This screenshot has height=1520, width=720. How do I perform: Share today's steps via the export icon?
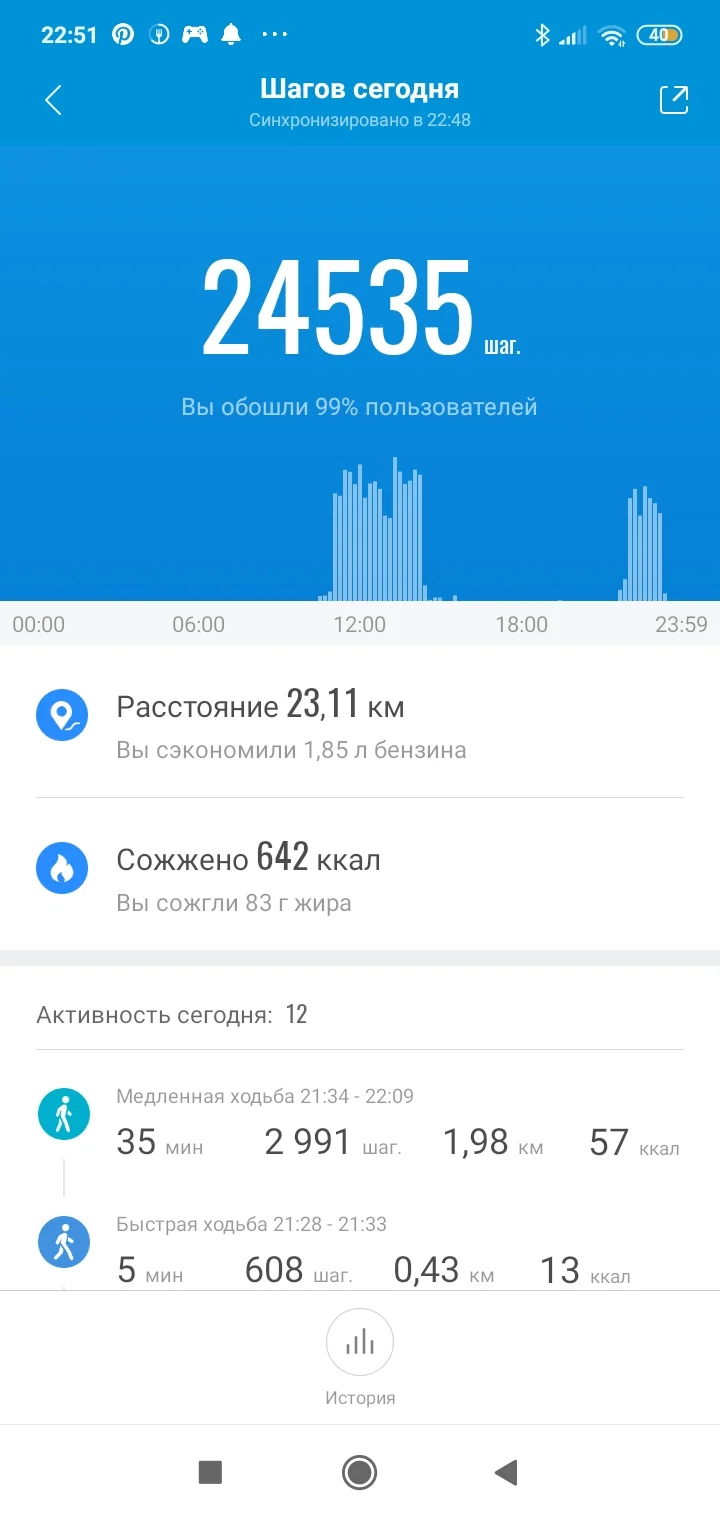click(674, 100)
